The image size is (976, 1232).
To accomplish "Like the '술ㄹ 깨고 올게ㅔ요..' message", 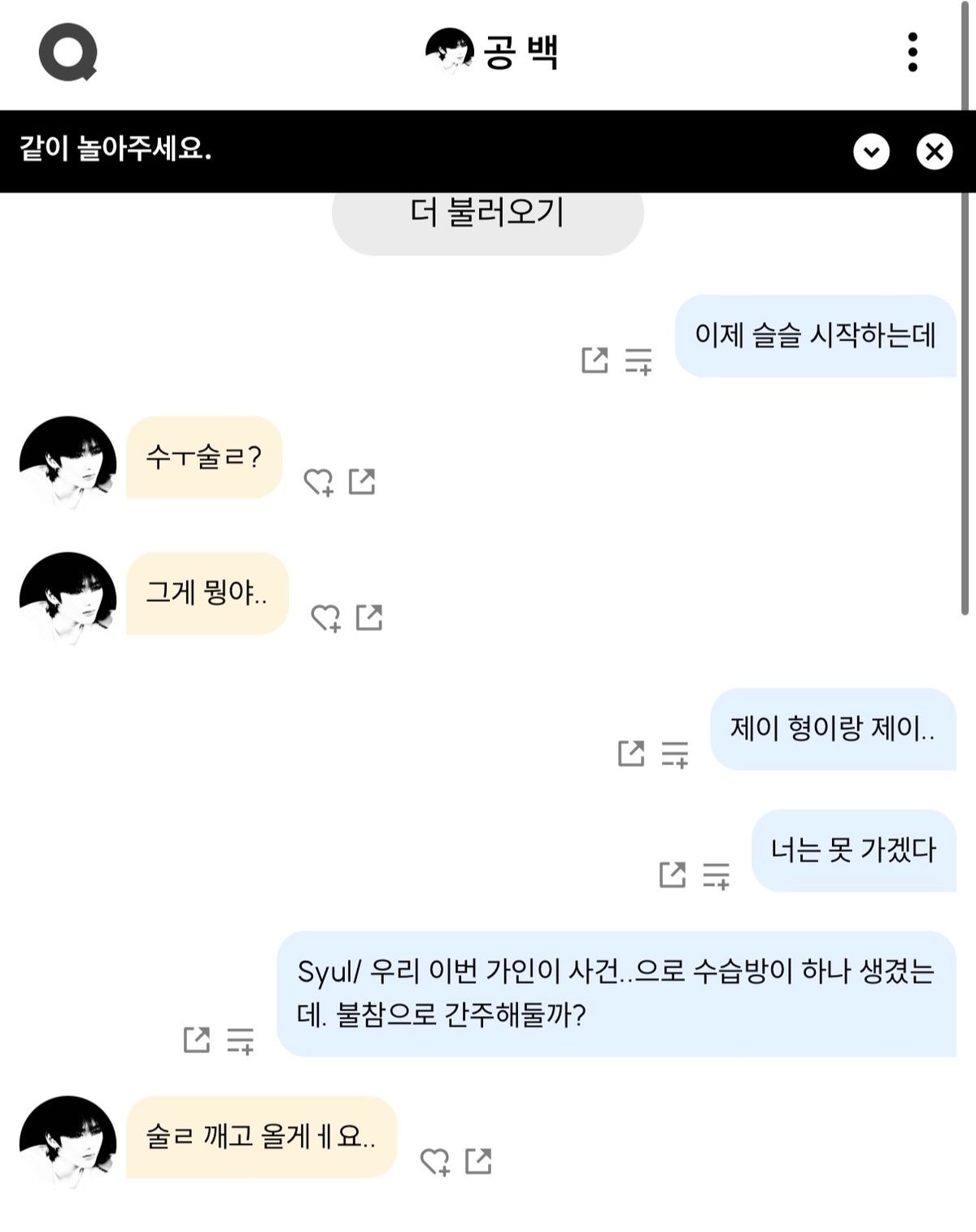I will 434,1161.
